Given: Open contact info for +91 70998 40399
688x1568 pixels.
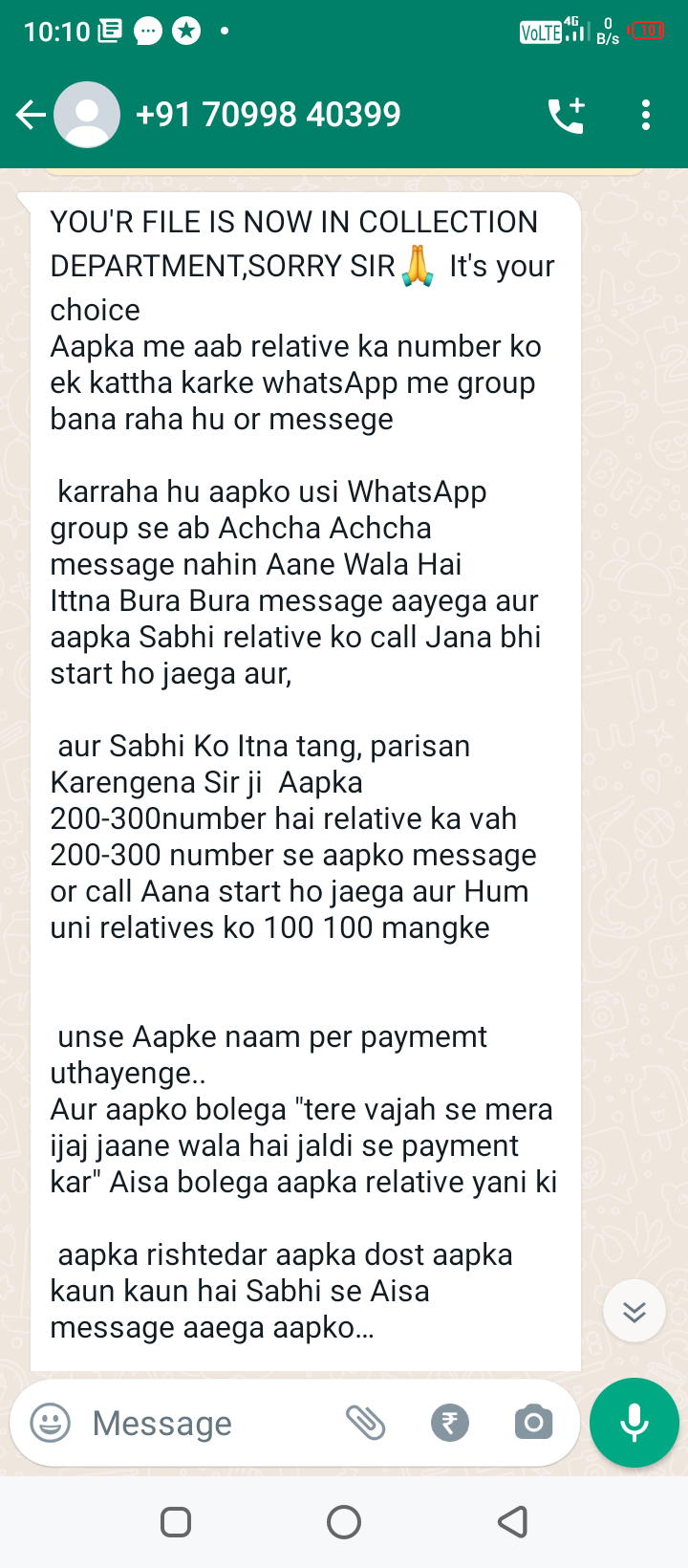Looking at the screenshot, I should tap(268, 115).
